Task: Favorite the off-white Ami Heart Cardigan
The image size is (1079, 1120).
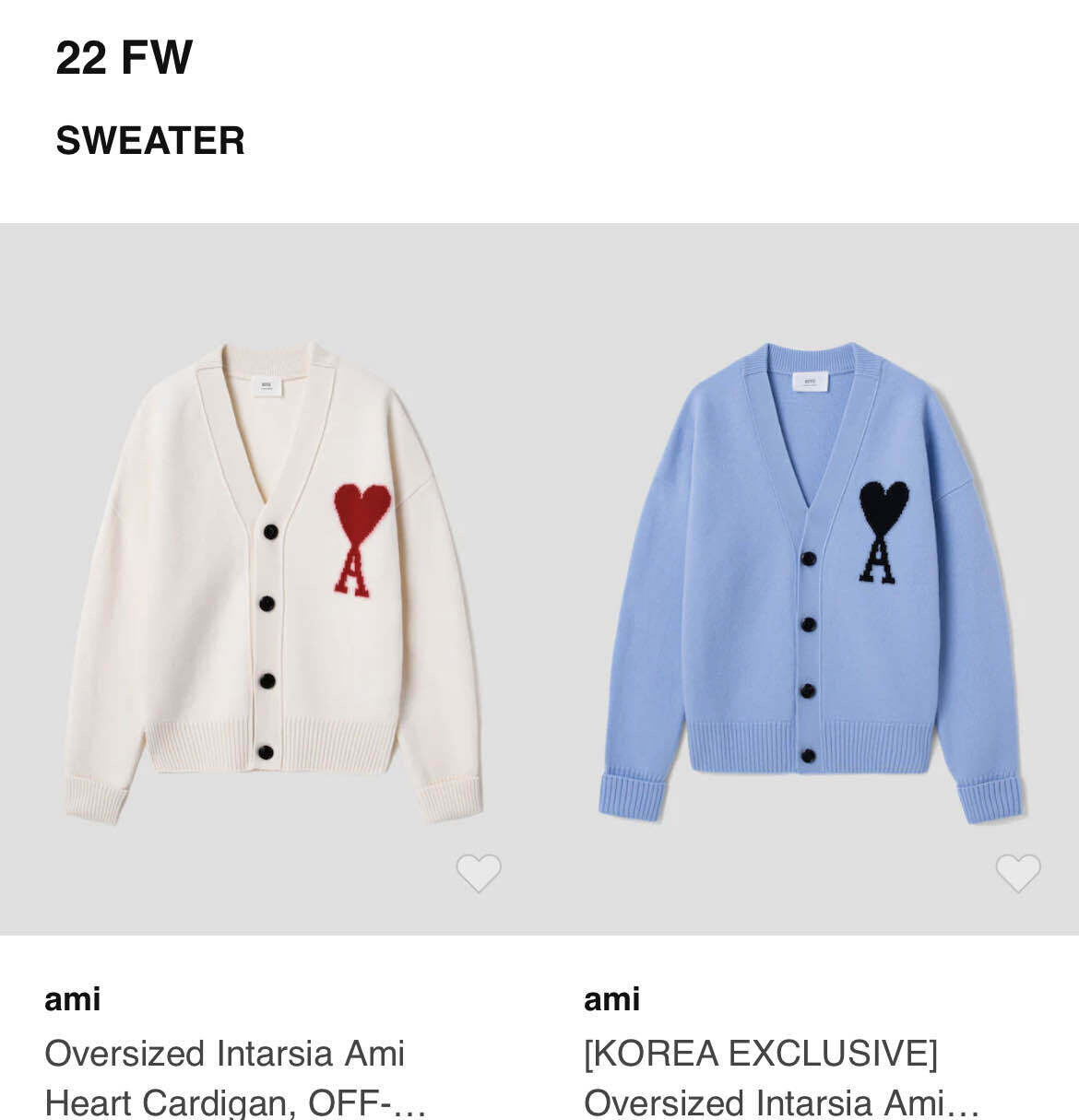Action: [x=479, y=872]
